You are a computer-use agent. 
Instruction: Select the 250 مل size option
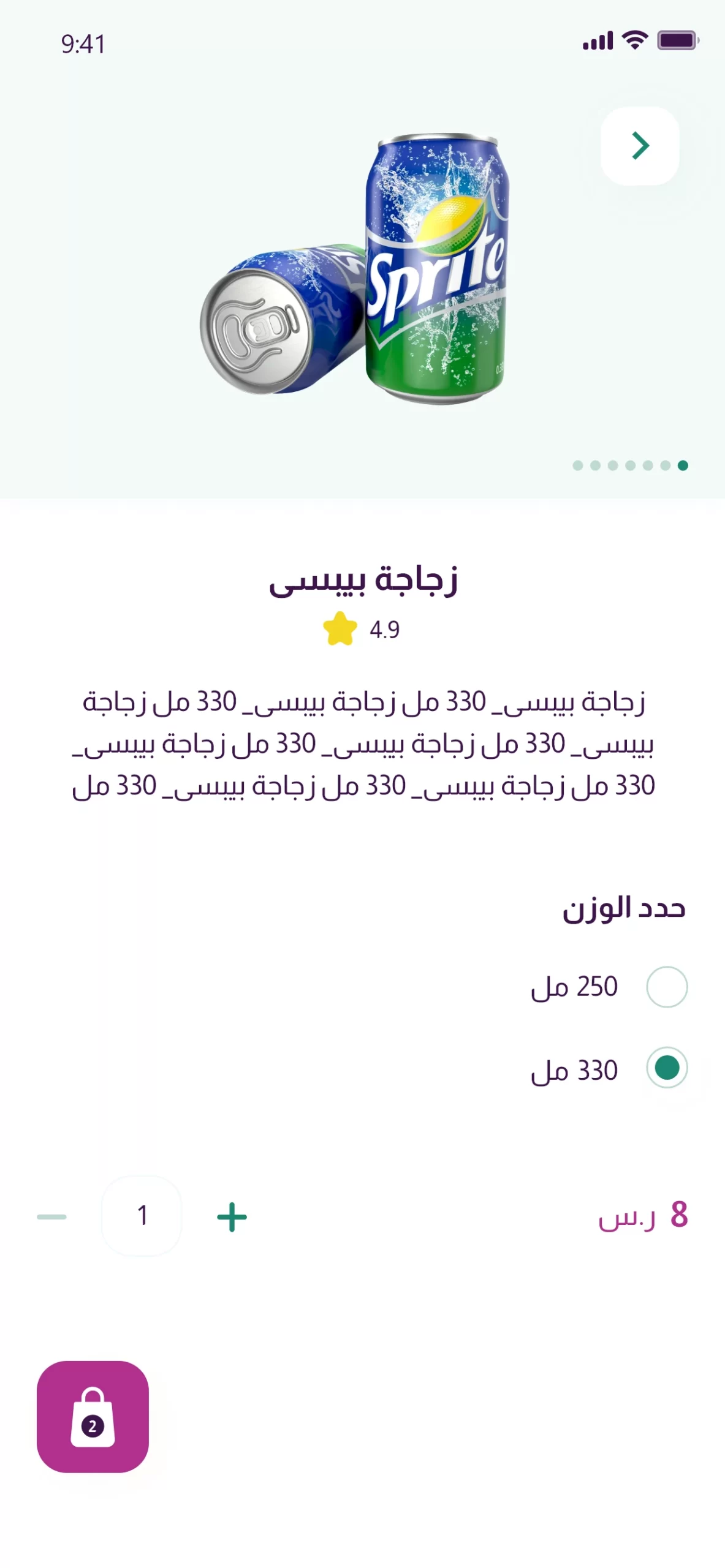coord(667,987)
